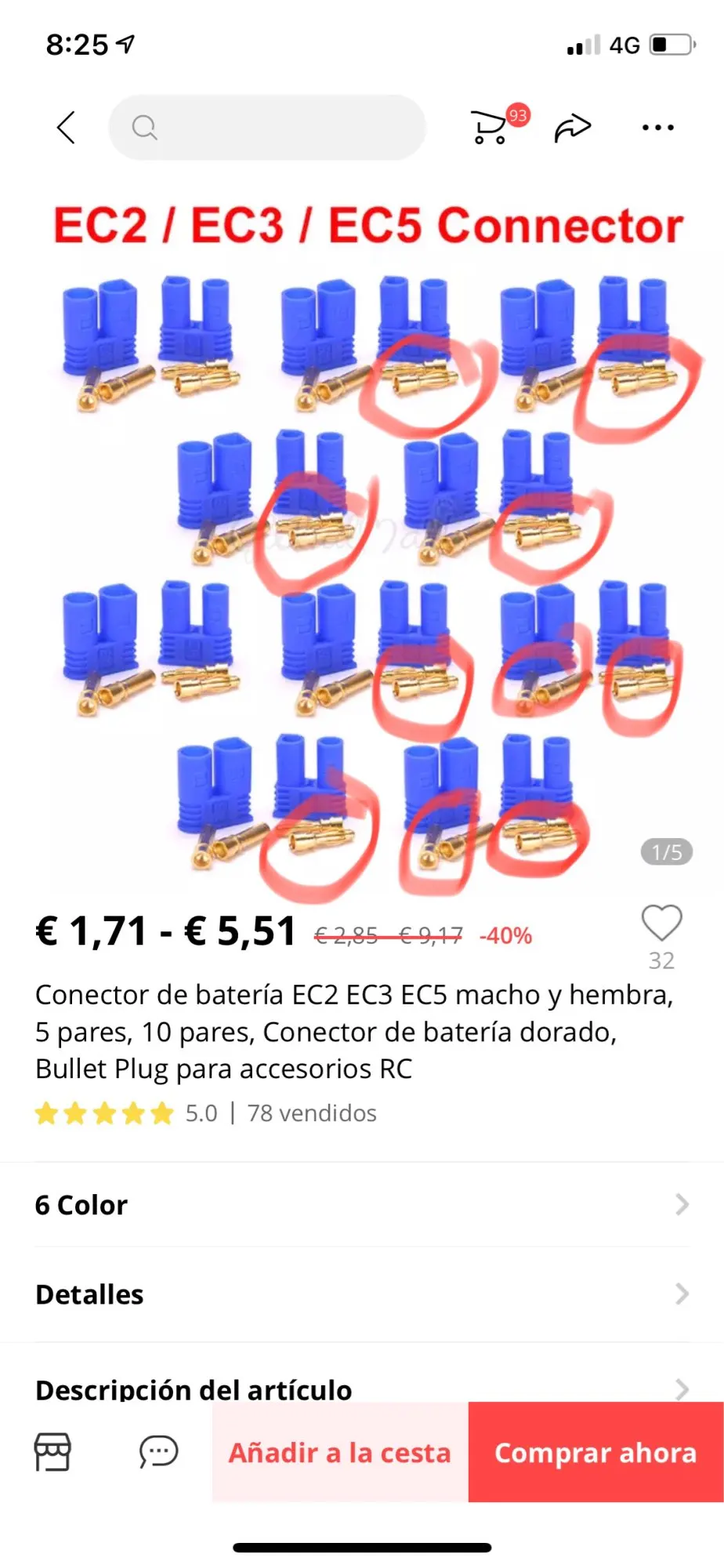Expand the Detalles row

(x=362, y=1294)
